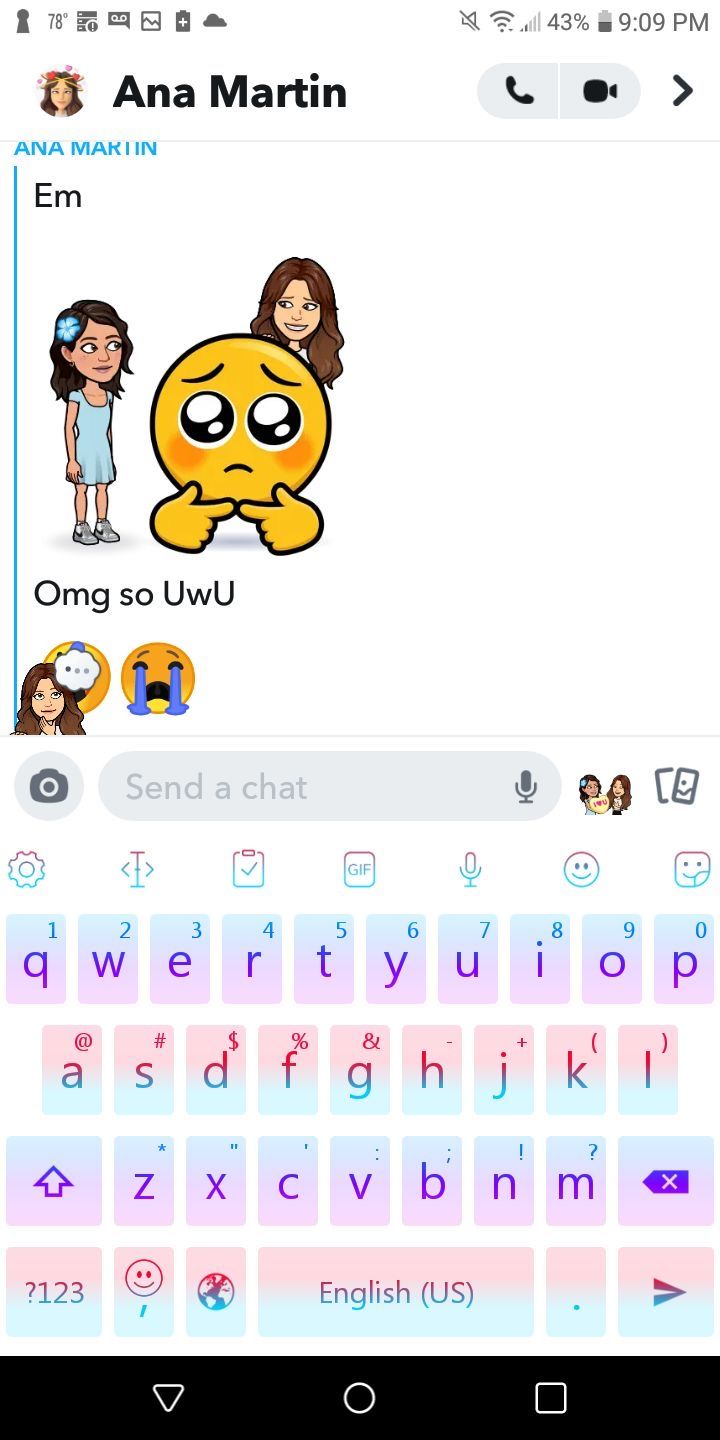Viewport: 720px width, 1440px height.
Task: Open keyboard settings gear
Action: pyautogui.click(x=27, y=869)
